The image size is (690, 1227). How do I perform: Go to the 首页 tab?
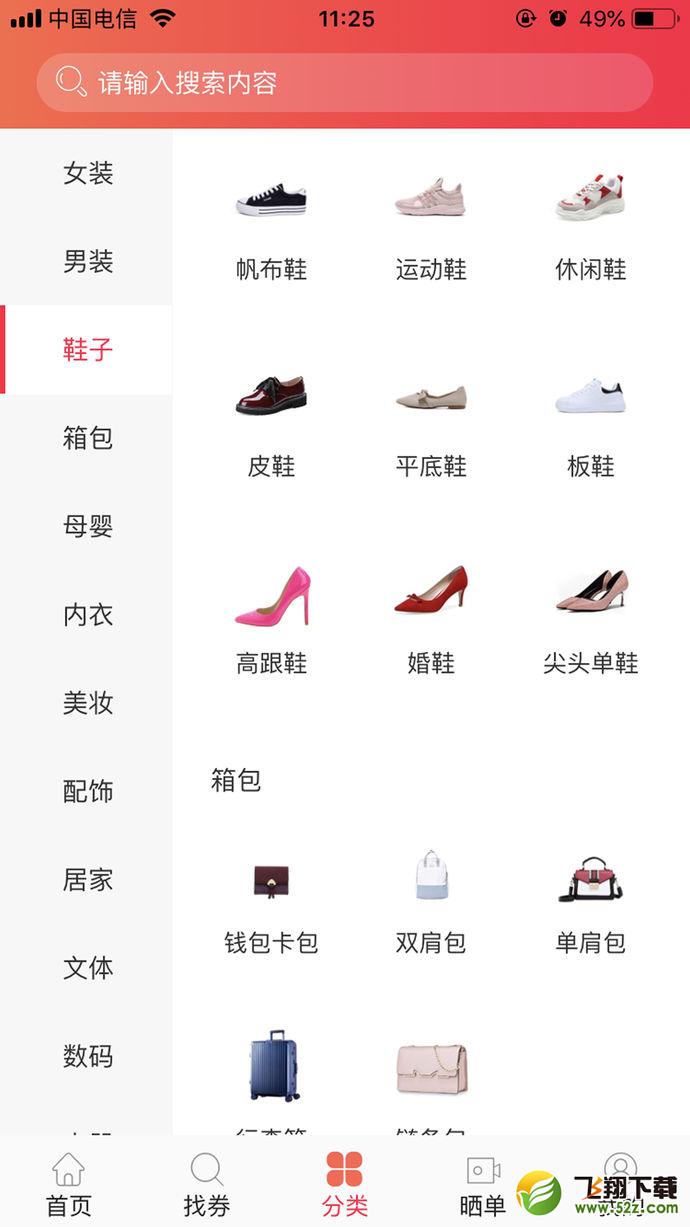pyautogui.click(x=69, y=1183)
